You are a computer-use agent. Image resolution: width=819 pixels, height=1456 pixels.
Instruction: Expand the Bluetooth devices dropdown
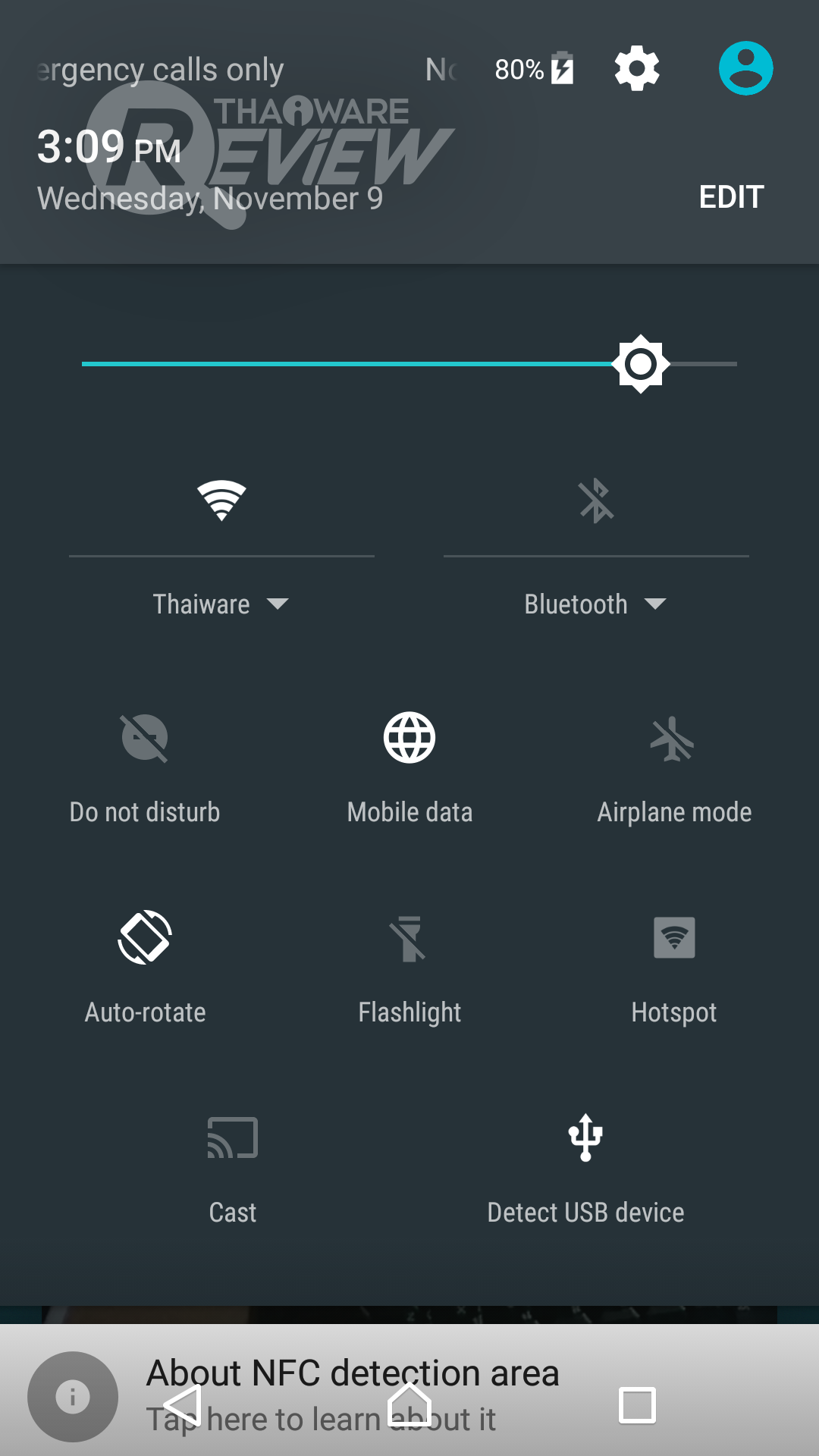pyautogui.click(x=595, y=604)
